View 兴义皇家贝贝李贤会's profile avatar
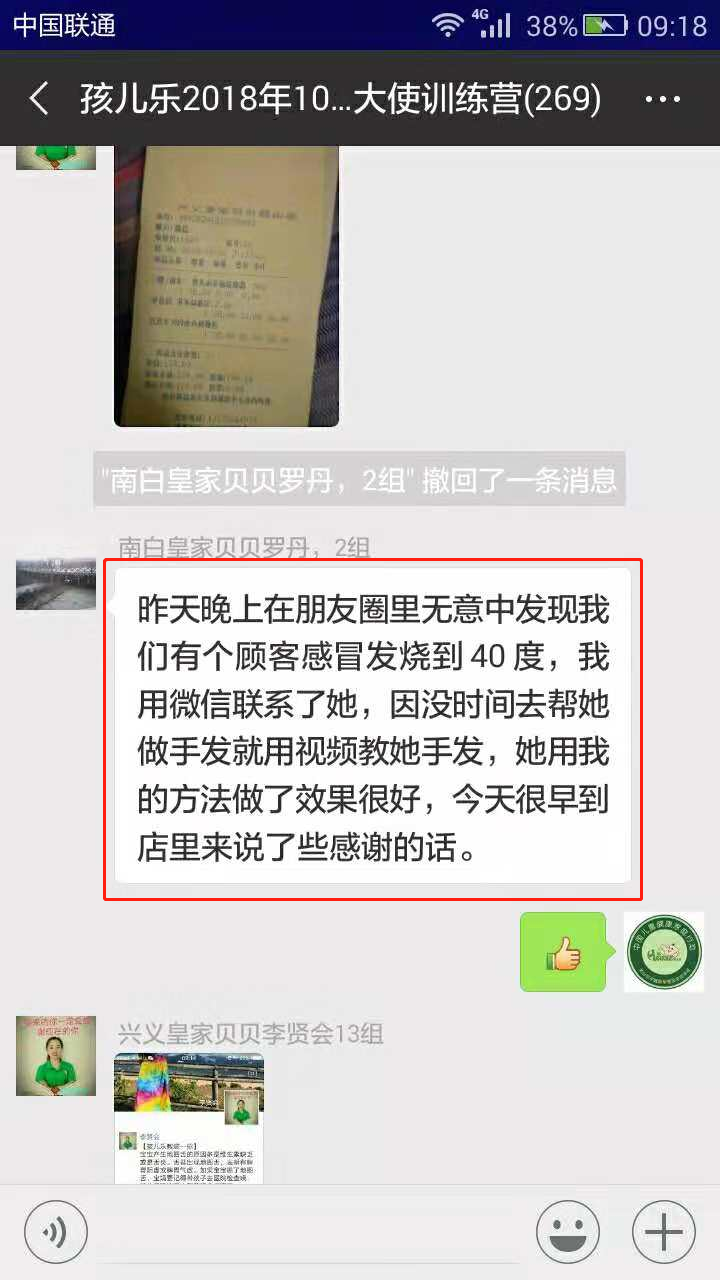Viewport: 720px width, 1280px height. click(x=56, y=1055)
